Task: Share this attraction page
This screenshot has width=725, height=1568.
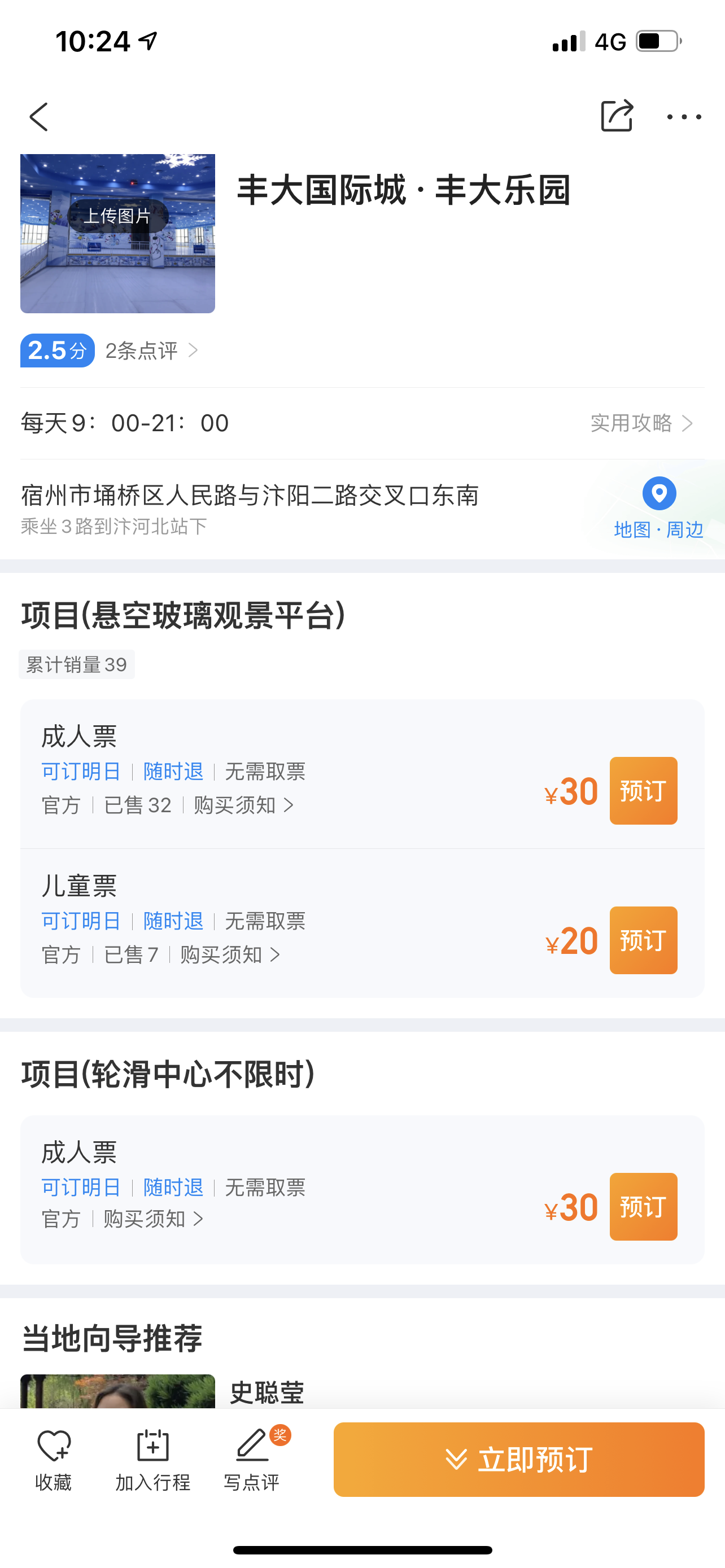Action: coord(617,116)
